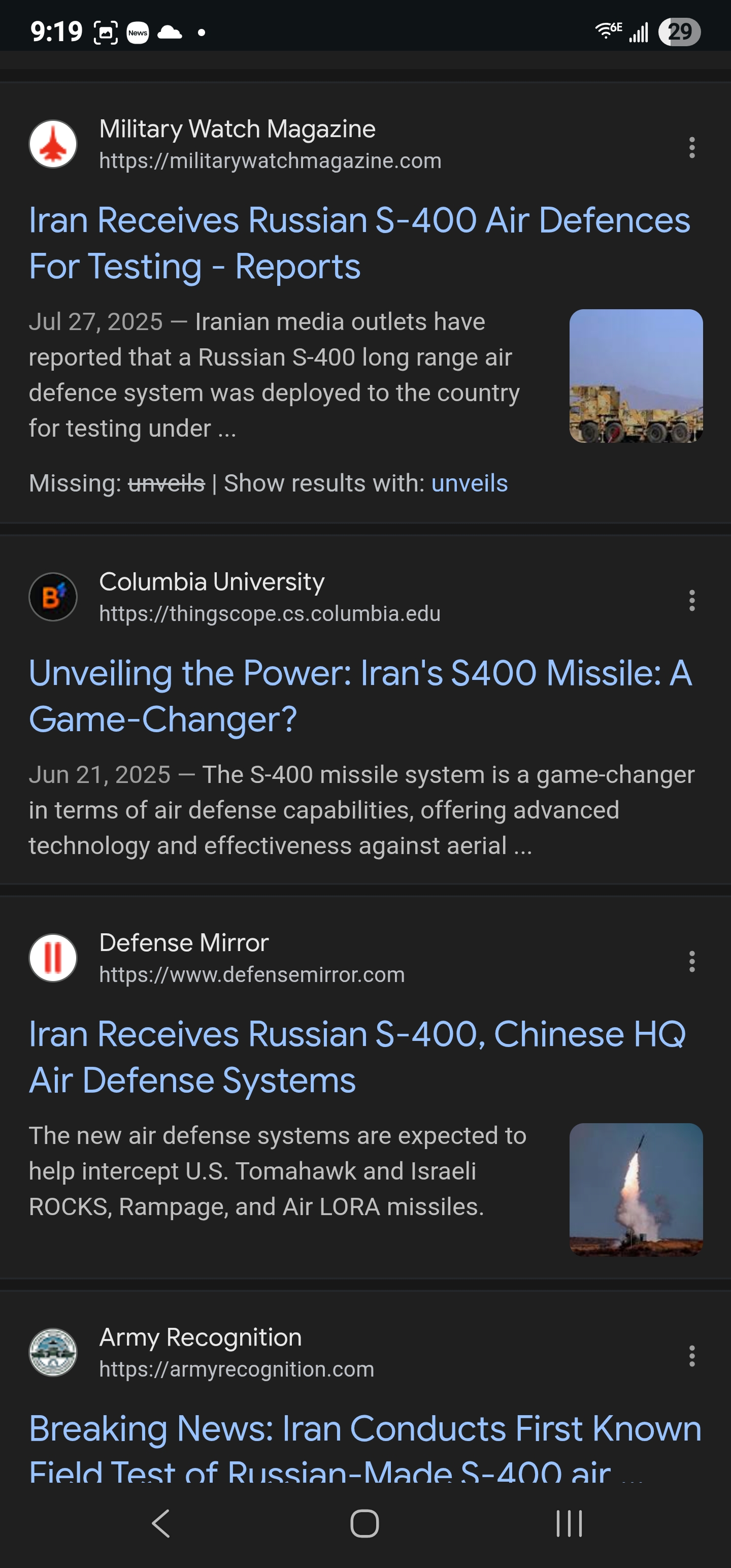The image size is (731, 1568).
Task: Visit the thingscope.cs.columbia.edu site header
Action: [269, 598]
